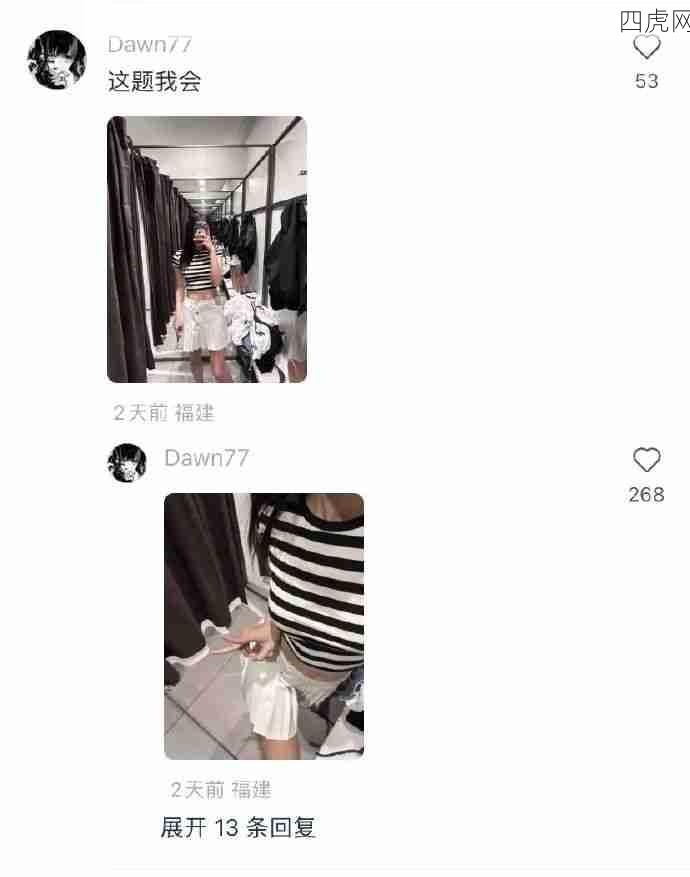
Task: Open the close-up striped top photo
Action: tap(264, 626)
